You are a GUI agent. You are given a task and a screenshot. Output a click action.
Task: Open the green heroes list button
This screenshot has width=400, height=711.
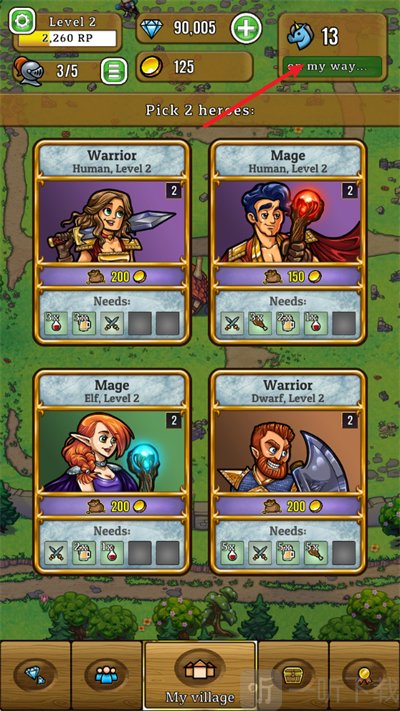pos(113,71)
